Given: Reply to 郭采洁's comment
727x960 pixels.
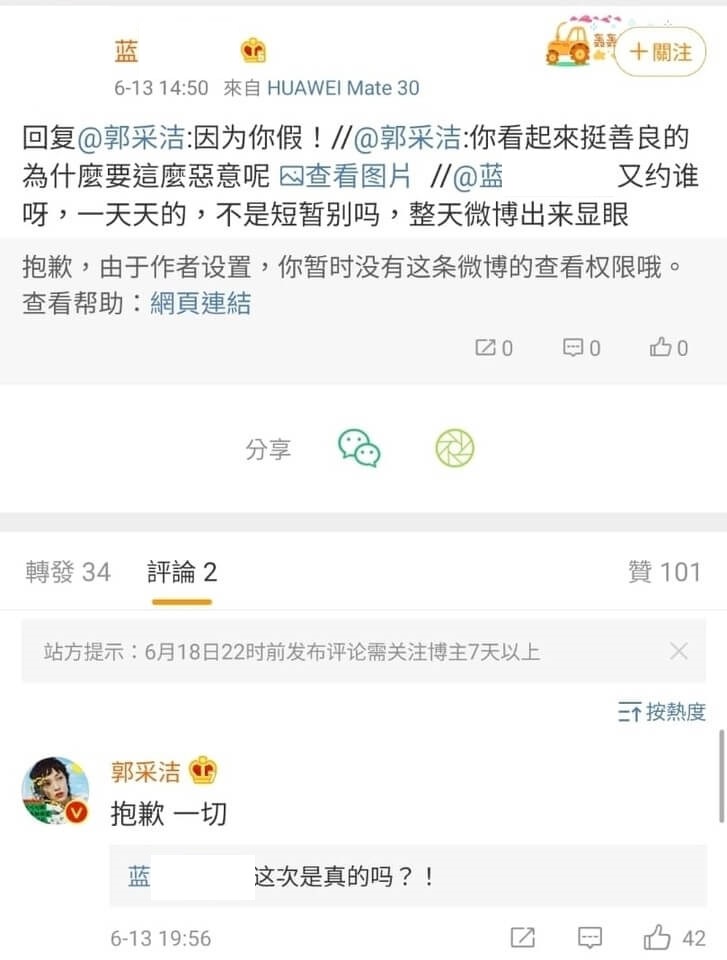Looking at the screenshot, I should (x=590, y=938).
